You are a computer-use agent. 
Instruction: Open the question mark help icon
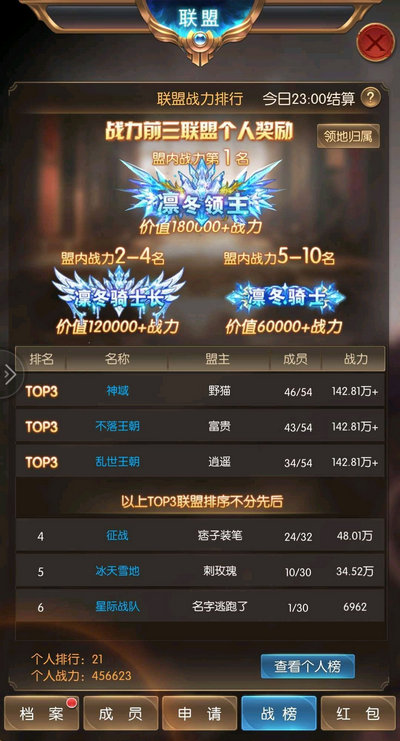[x=371, y=98]
